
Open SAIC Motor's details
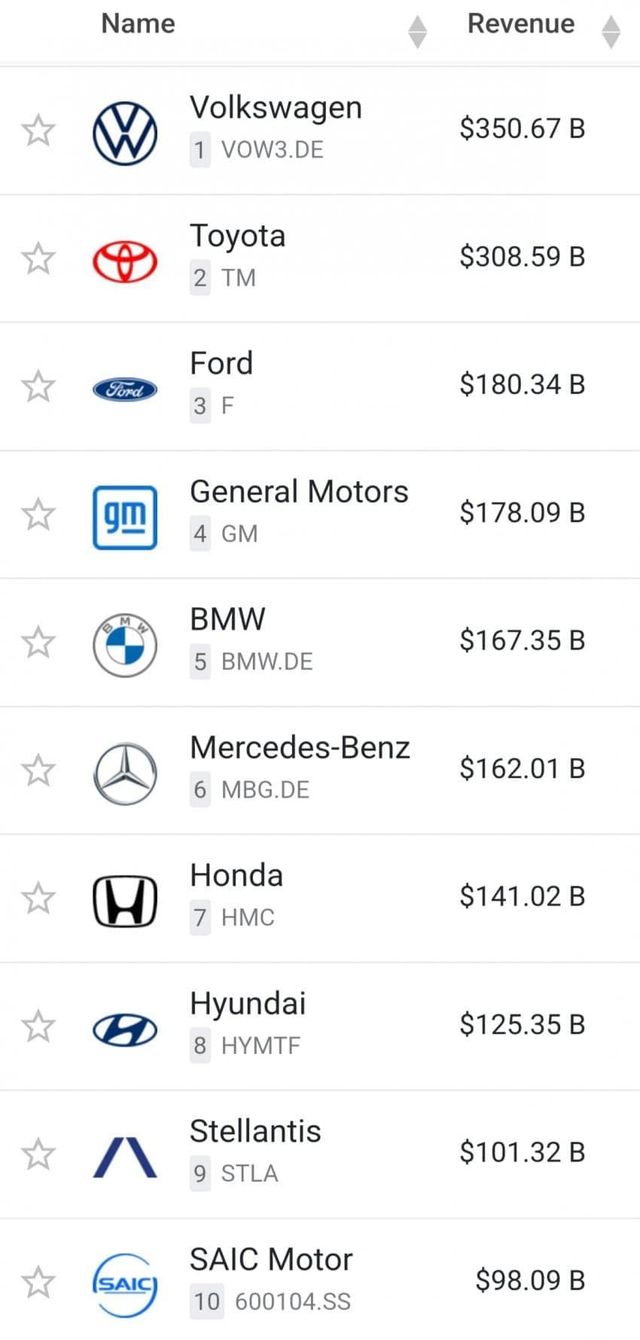click(271, 1260)
